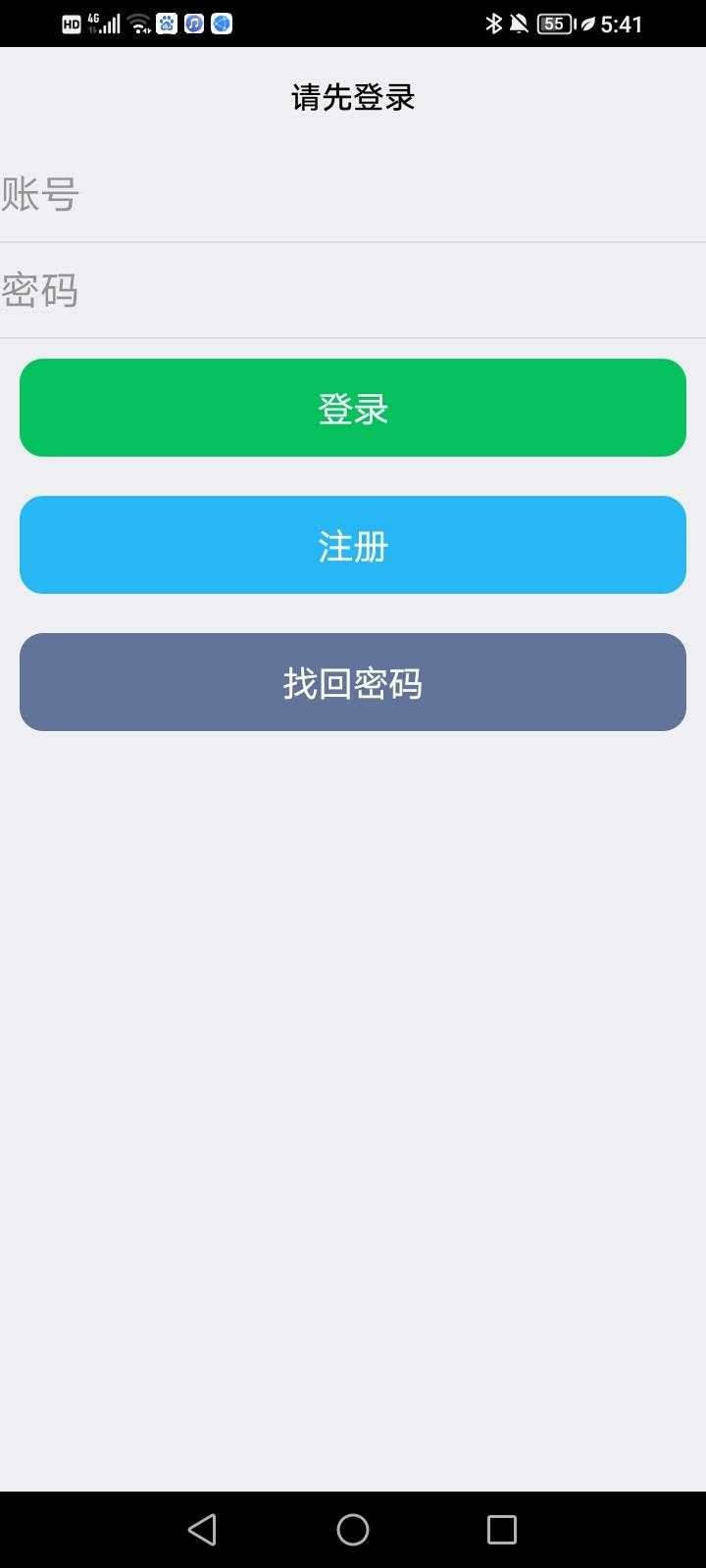Tap 找回密码 to recover password
Screen dimensions: 706x1568
pyautogui.click(x=352, y=681)
